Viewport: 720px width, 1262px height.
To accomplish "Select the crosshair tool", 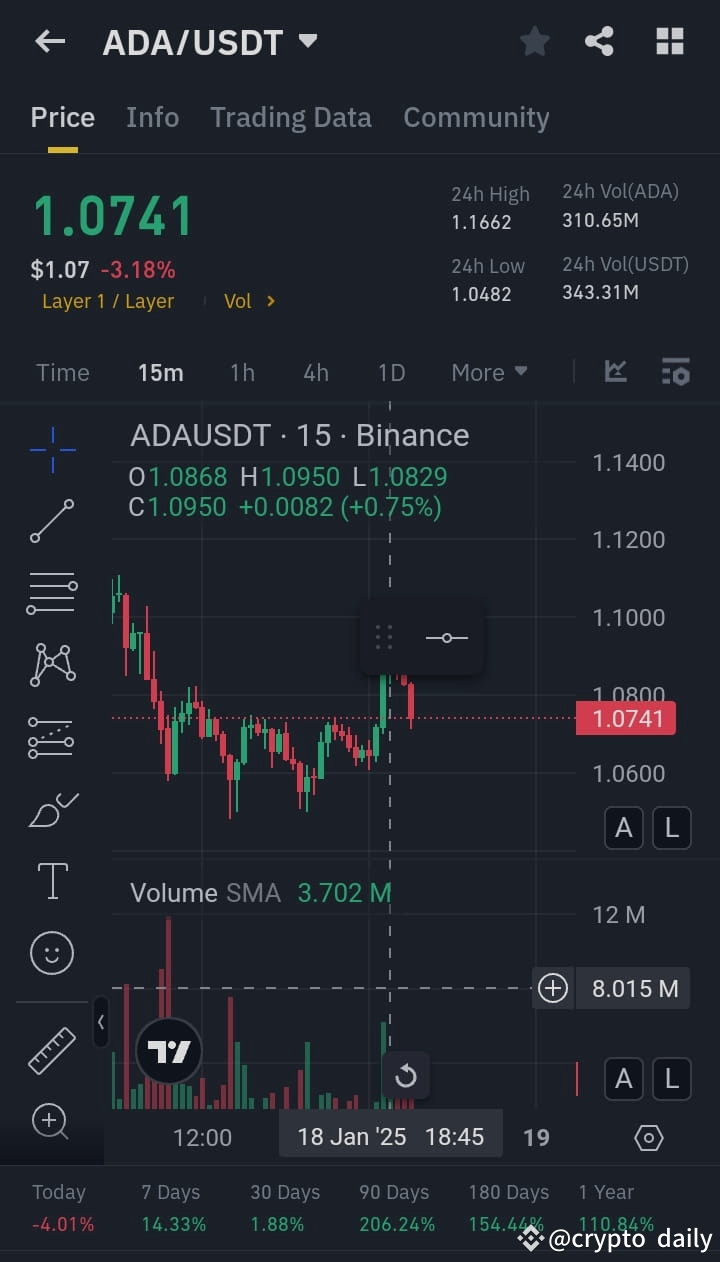I will 52,450.
